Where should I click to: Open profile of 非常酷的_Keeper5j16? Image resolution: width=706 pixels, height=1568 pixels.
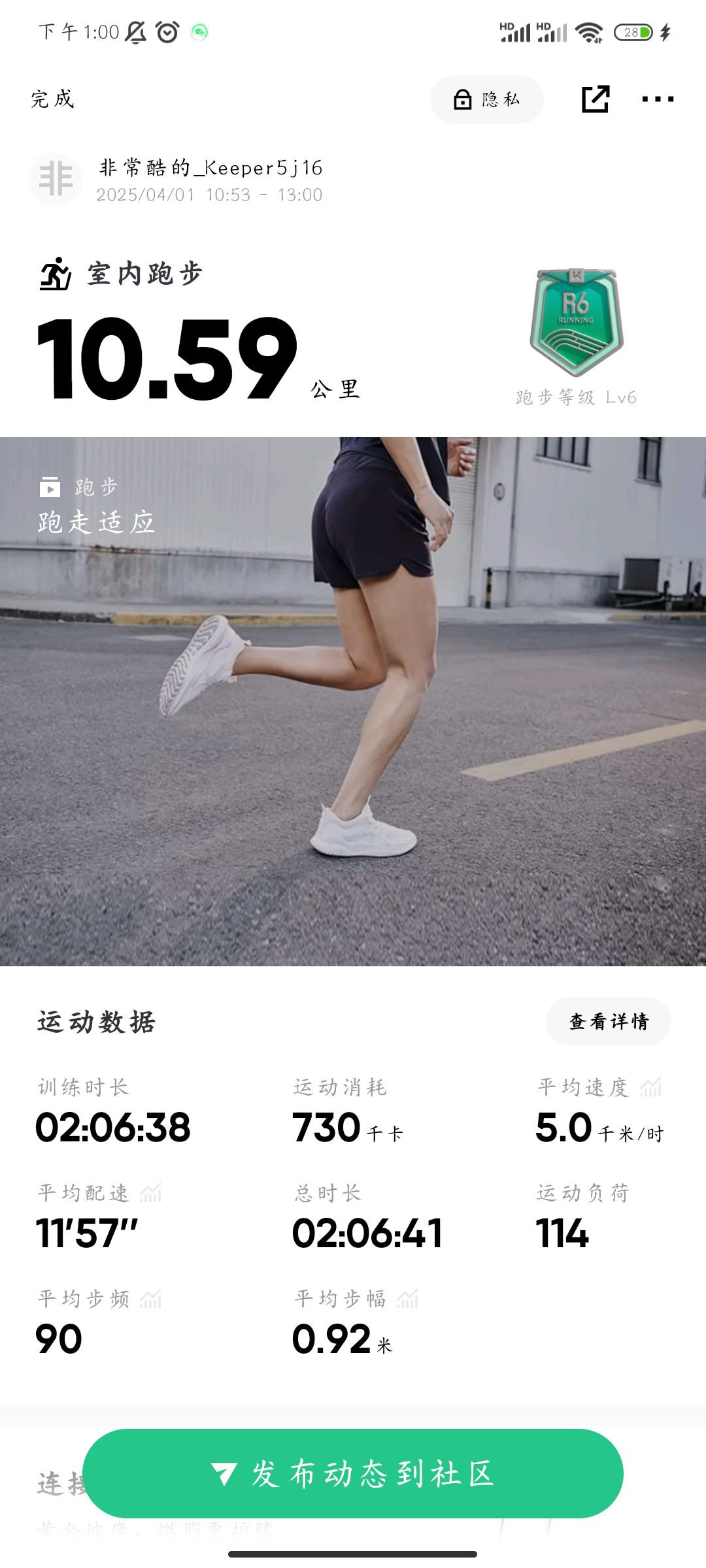[56, 180]
